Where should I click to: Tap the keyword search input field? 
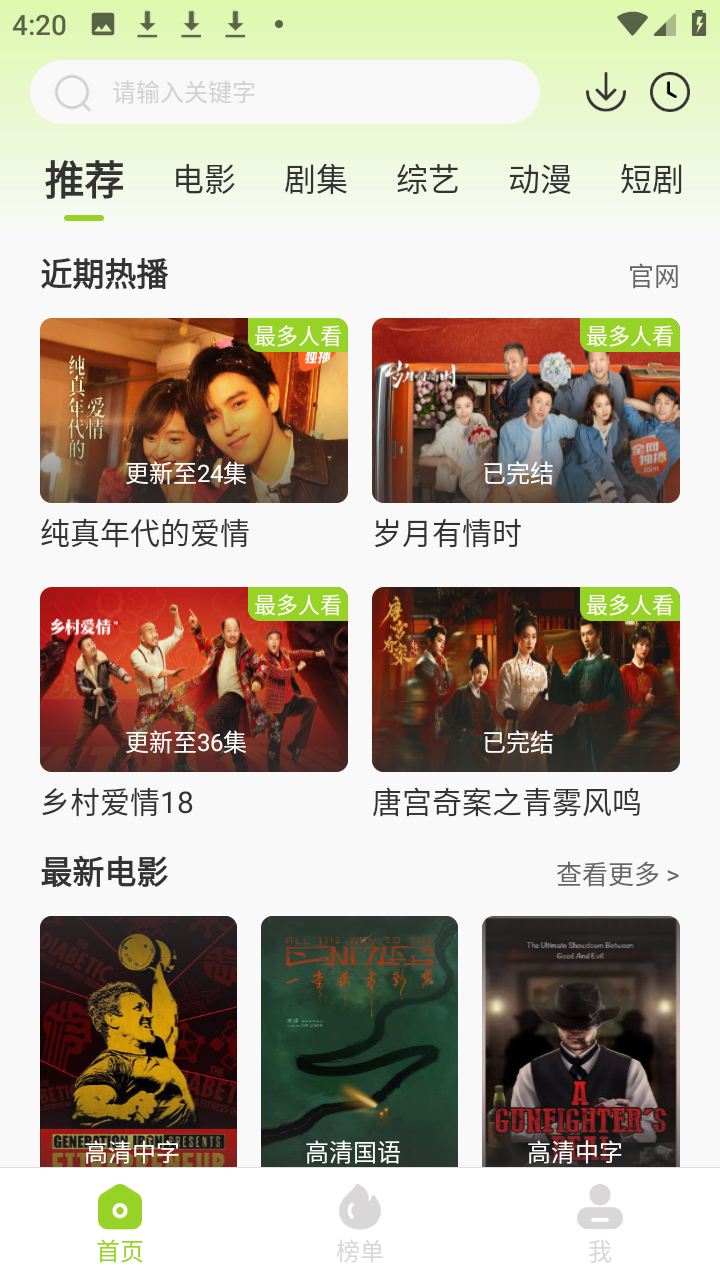pyautogui.click(x=284, y=91)
